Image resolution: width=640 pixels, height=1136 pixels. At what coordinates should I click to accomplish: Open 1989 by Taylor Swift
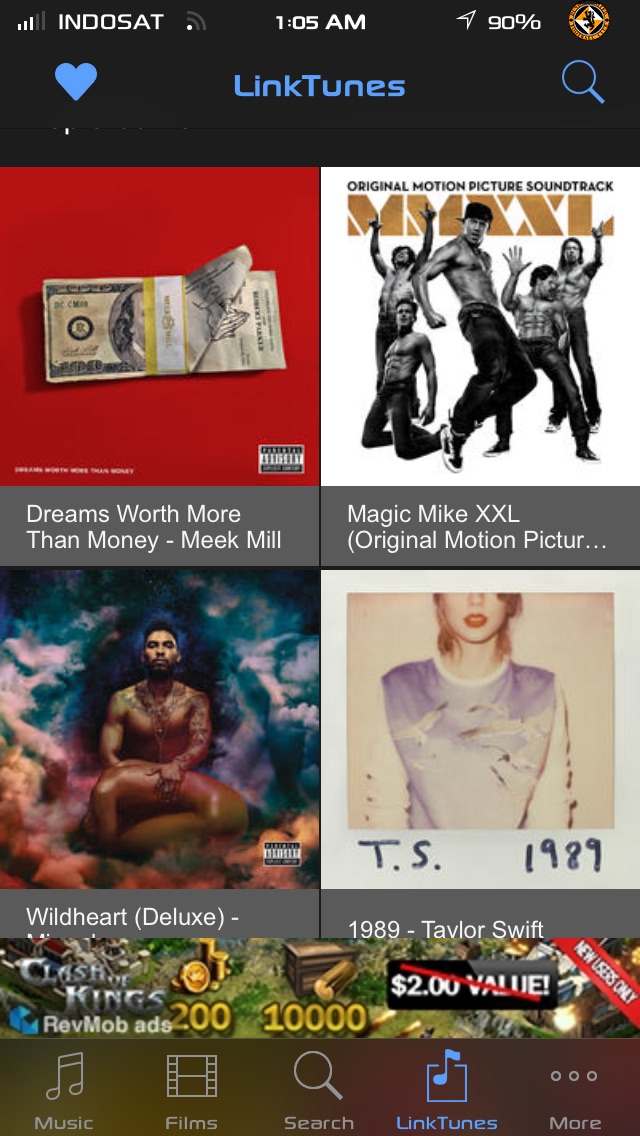coord(480,728)
